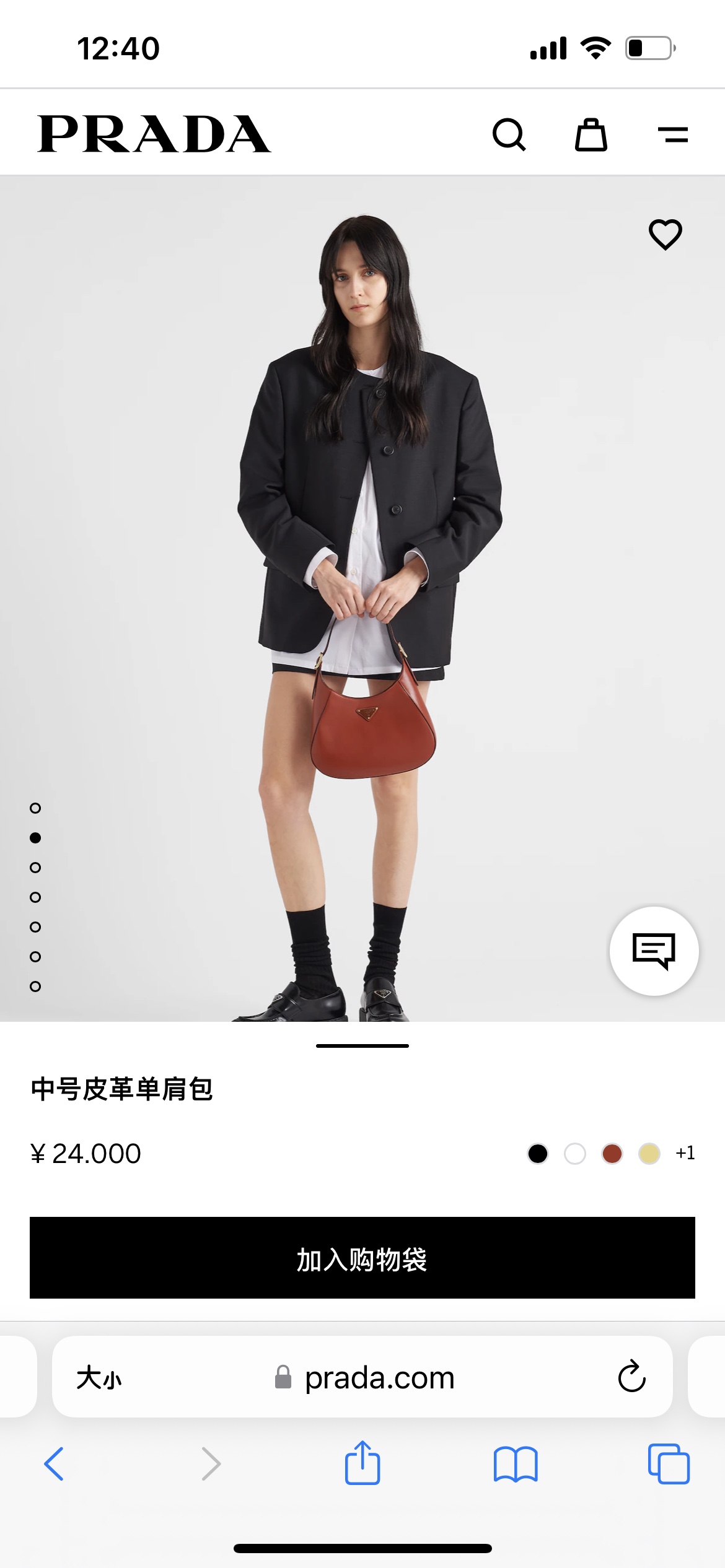The height and width of the screenshot is (1568, 725).
Task: Jump to the first image indicator dot
Action: [x=35, y=808]
